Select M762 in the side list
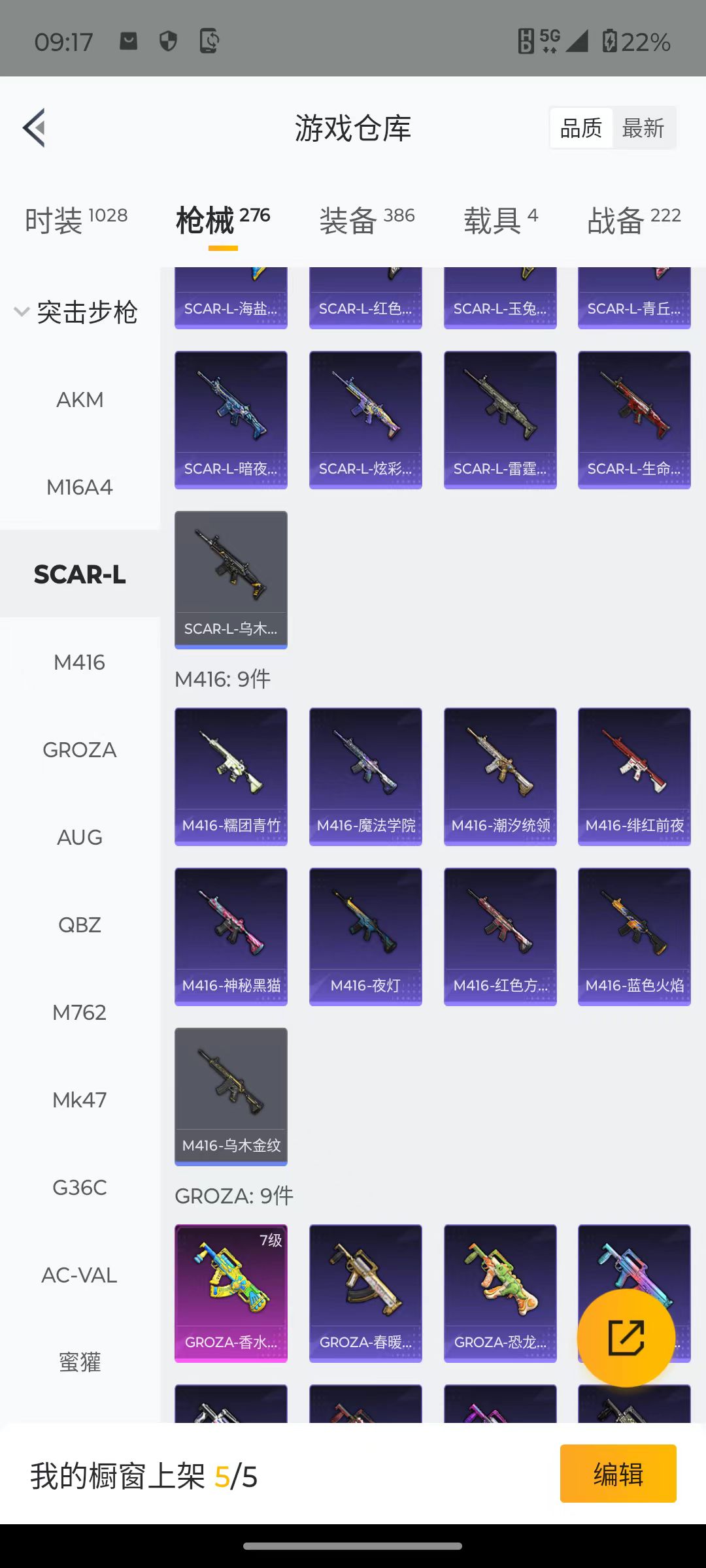This screenshot has height=1568, width=706. (x=80, y=1012)
